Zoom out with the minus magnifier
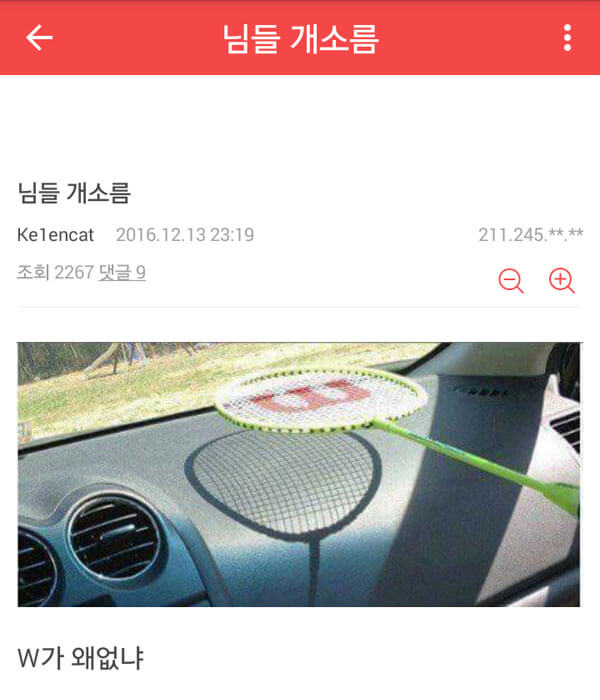This screenshot has height=700, width=600. point(511,281)
